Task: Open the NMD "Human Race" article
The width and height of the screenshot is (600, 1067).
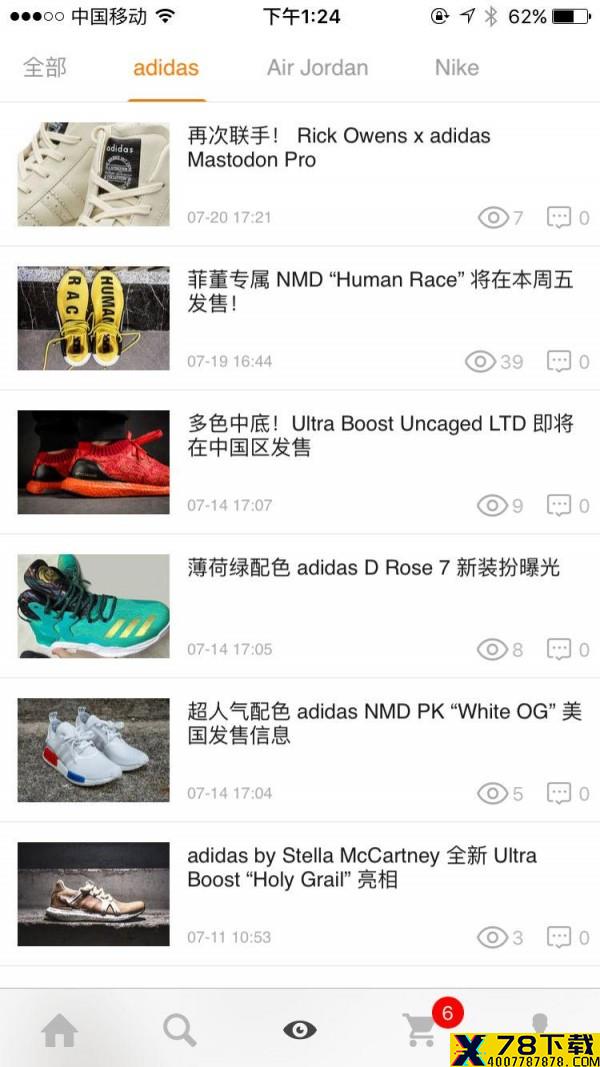Action: (300, 318)
